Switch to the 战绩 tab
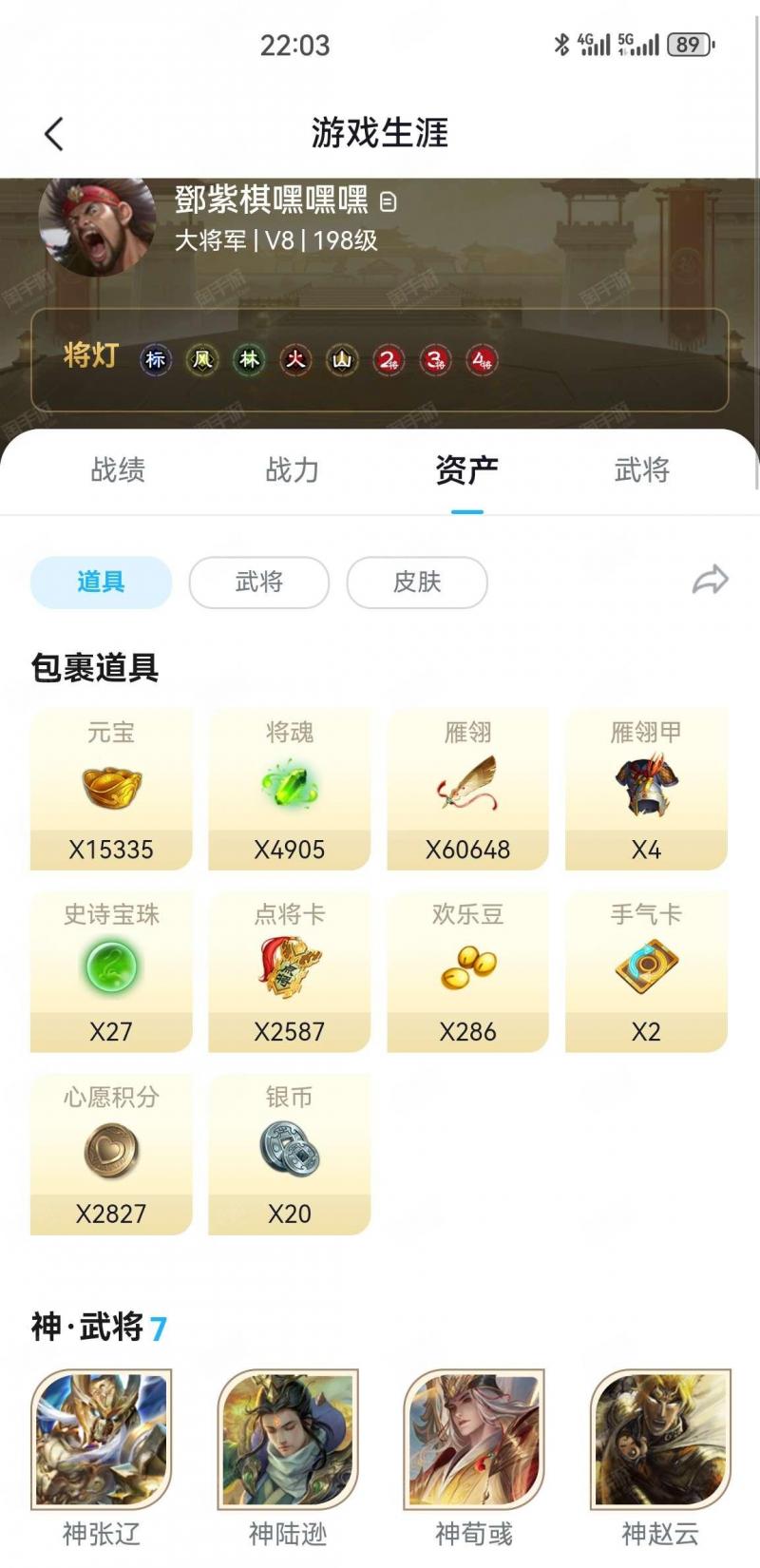The height and width of the screenshot is (1568, 760). [x=118, y=469]
